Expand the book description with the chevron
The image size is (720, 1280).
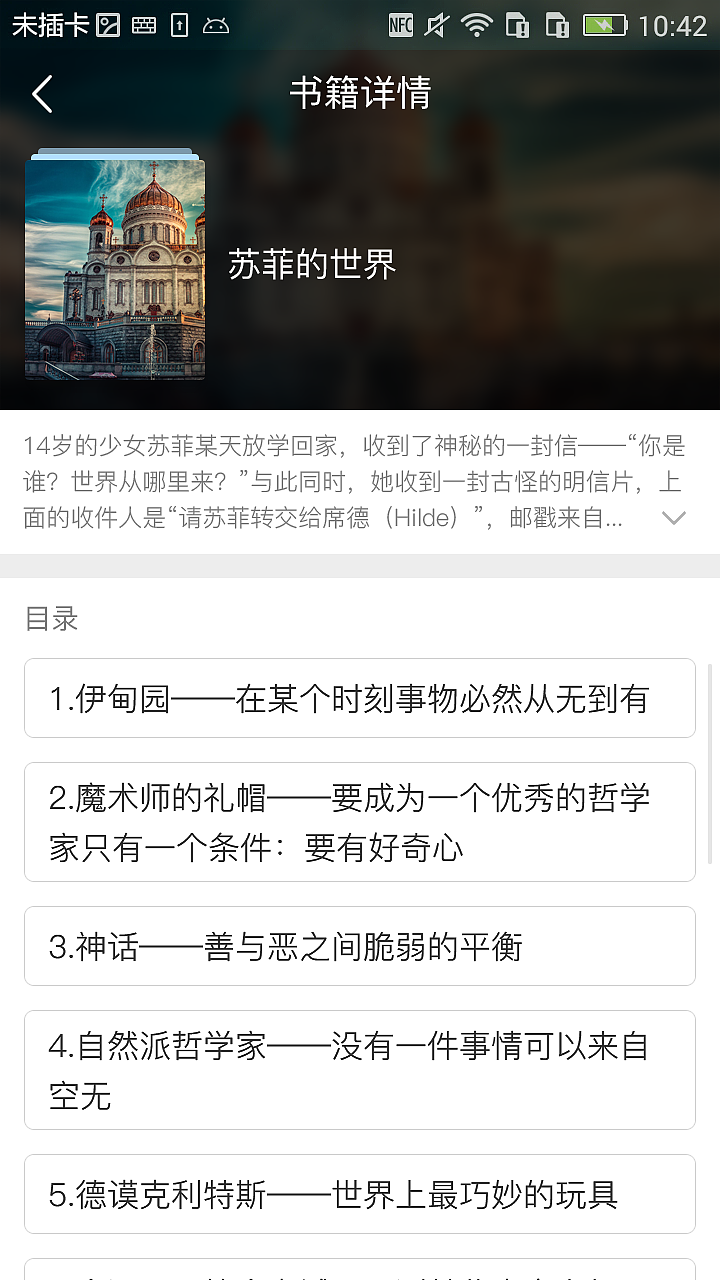674,519
